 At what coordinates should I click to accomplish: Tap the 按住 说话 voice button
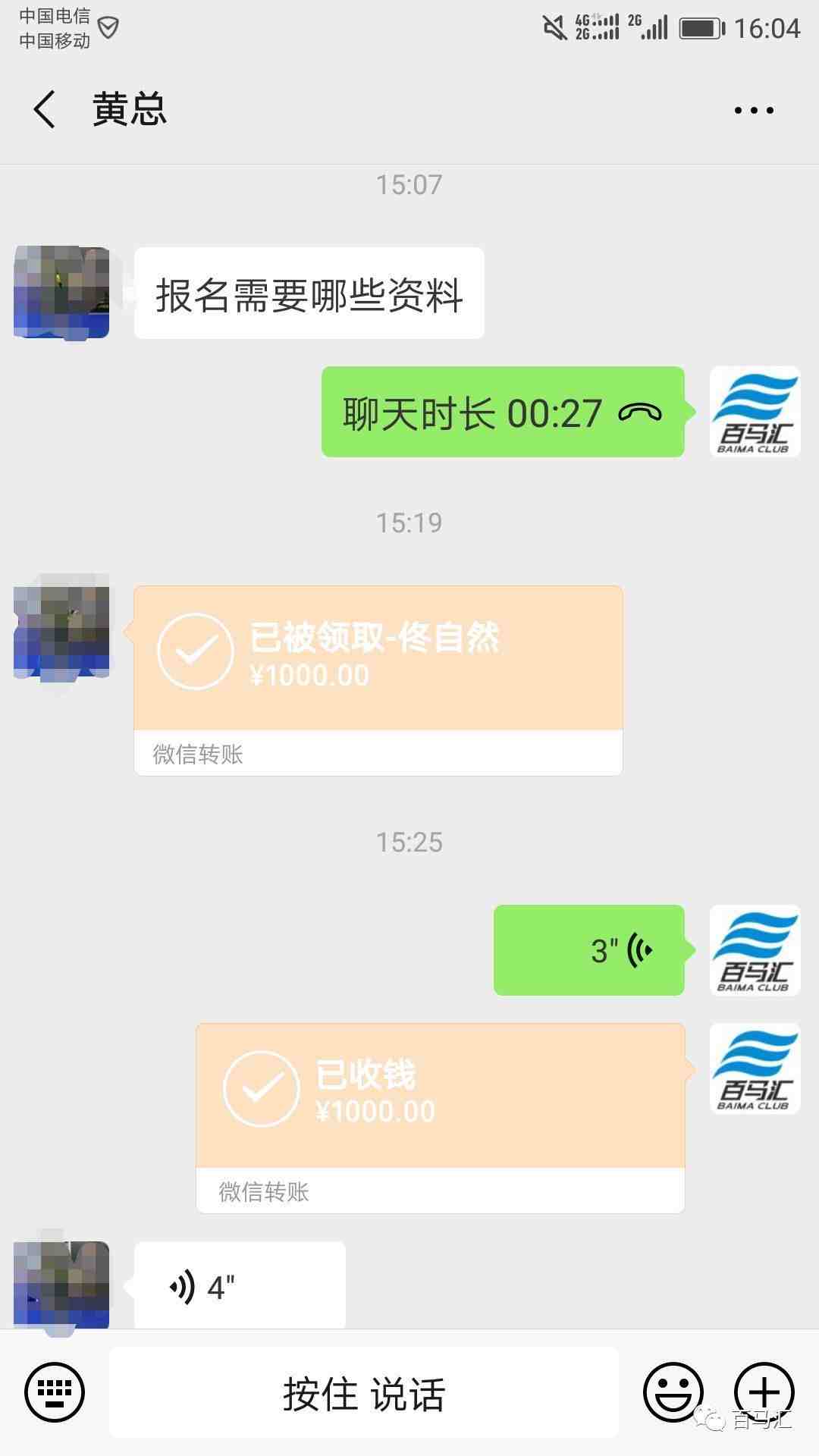click(x=364, y=1394)
